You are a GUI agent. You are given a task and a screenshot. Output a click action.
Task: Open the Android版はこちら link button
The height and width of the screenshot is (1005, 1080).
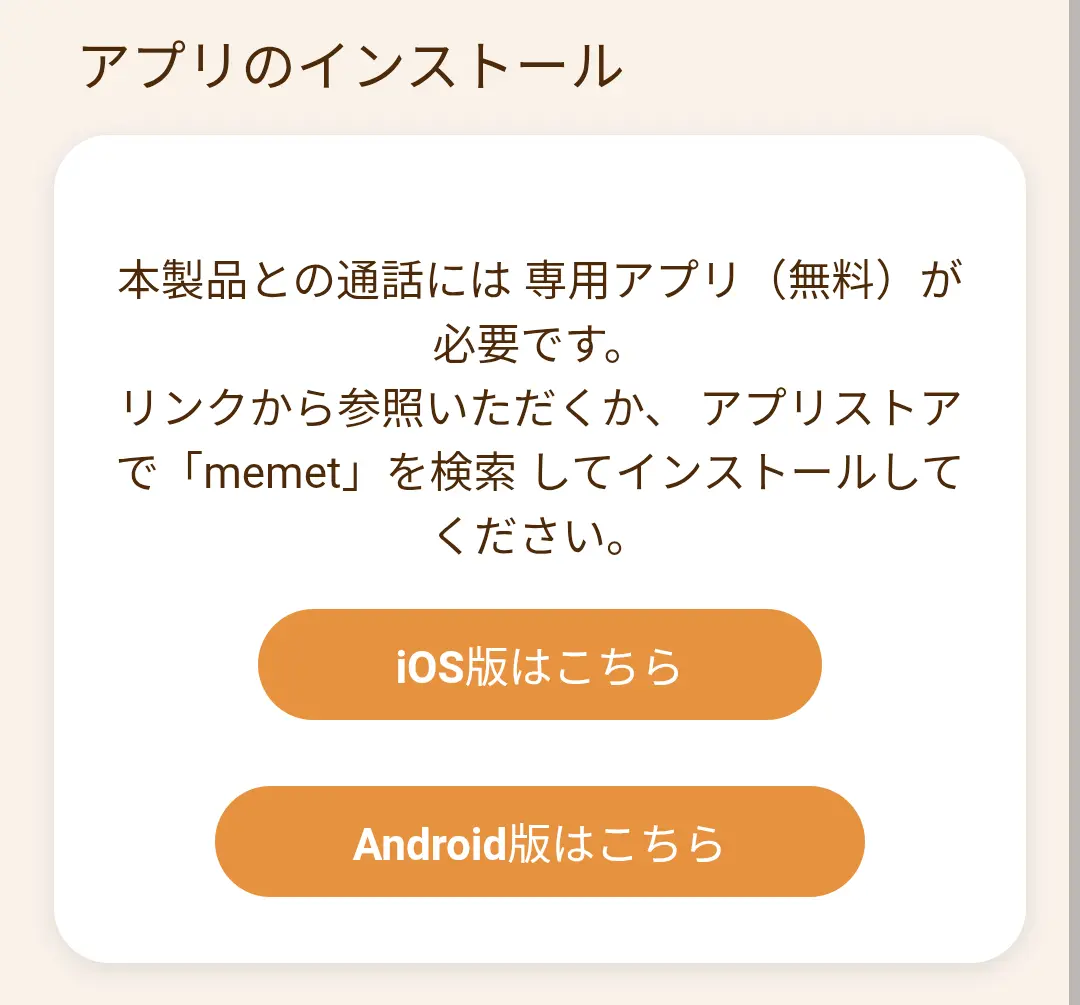tap(539, 842)
